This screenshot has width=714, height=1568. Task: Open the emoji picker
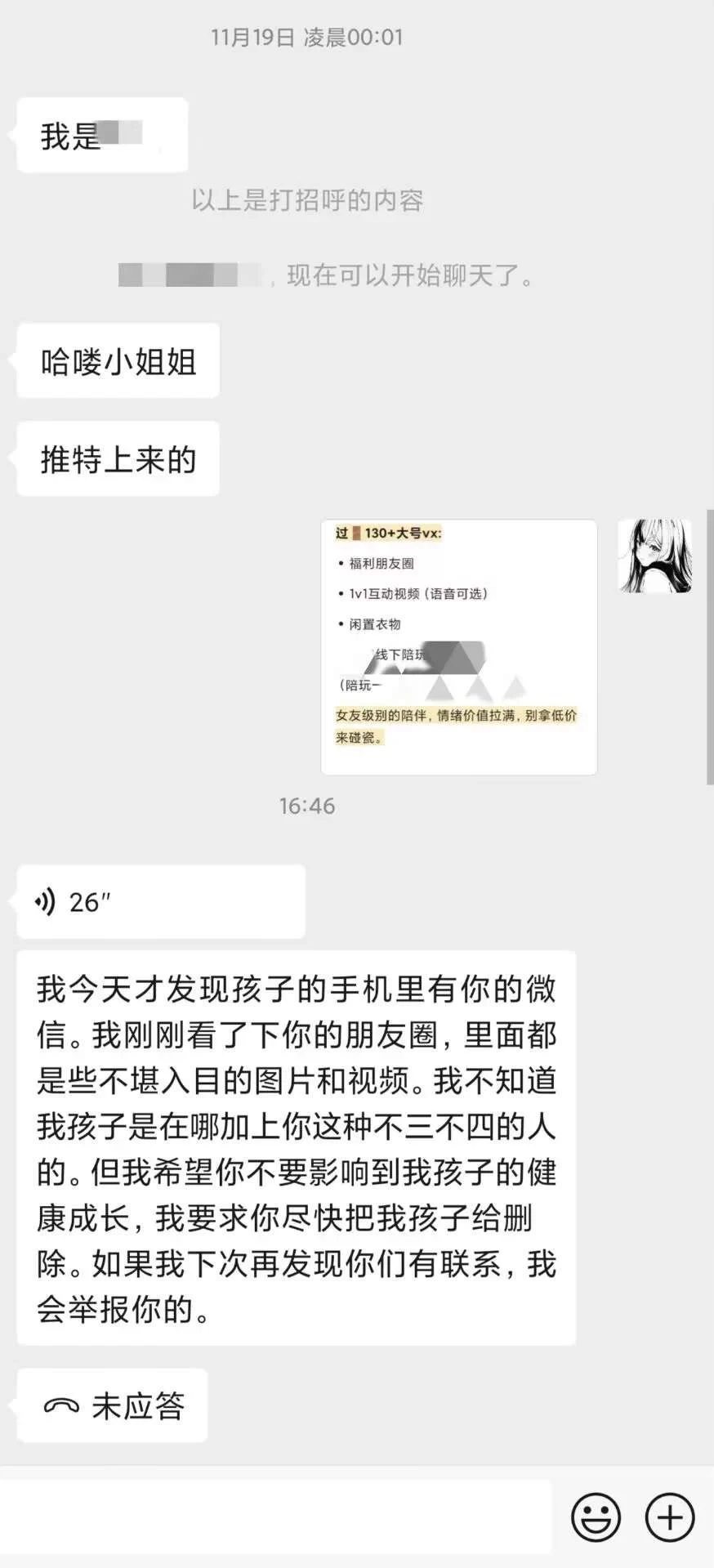tap(596, 1517)
